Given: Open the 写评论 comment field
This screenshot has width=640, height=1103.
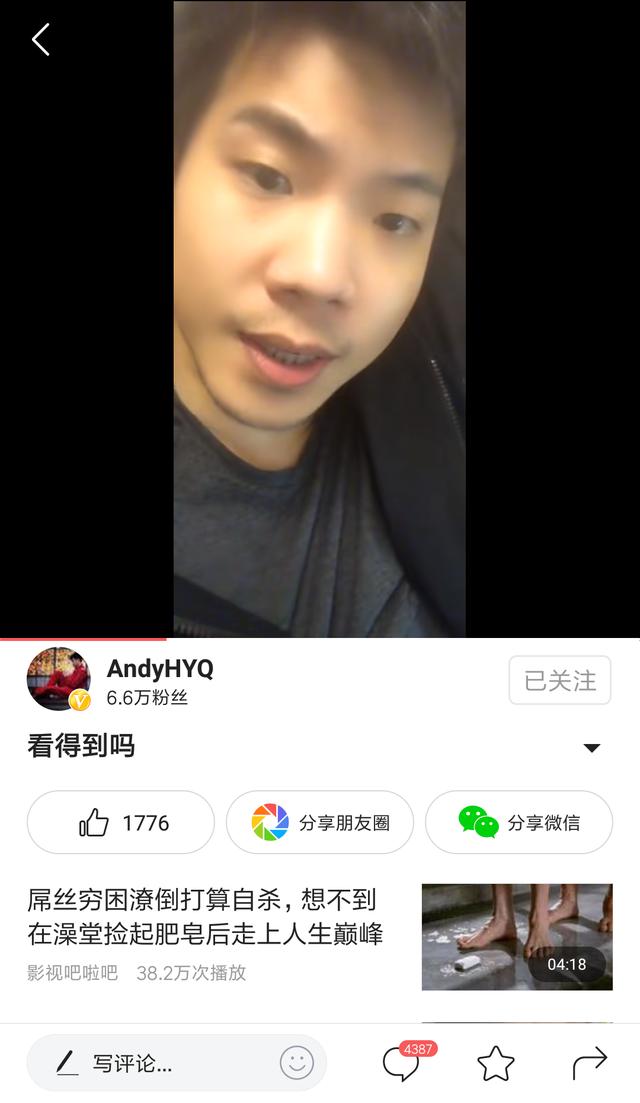Looking at the screenshot, I should pos(150,1064).
